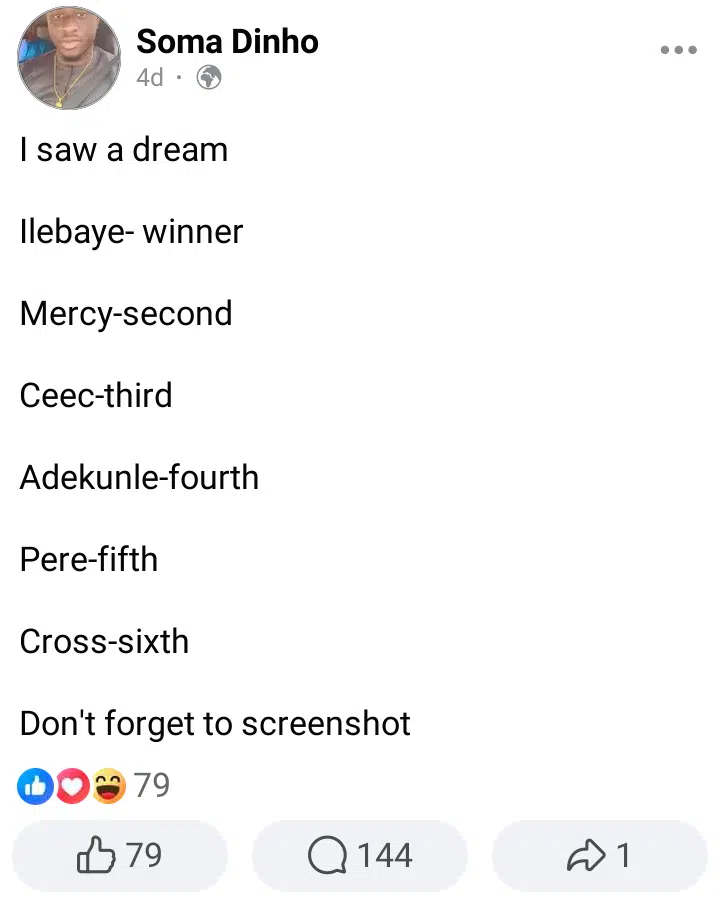Open the Soma Dinho profile name link
The width and height of the screenshot is (720, 897).
(227, 41)
